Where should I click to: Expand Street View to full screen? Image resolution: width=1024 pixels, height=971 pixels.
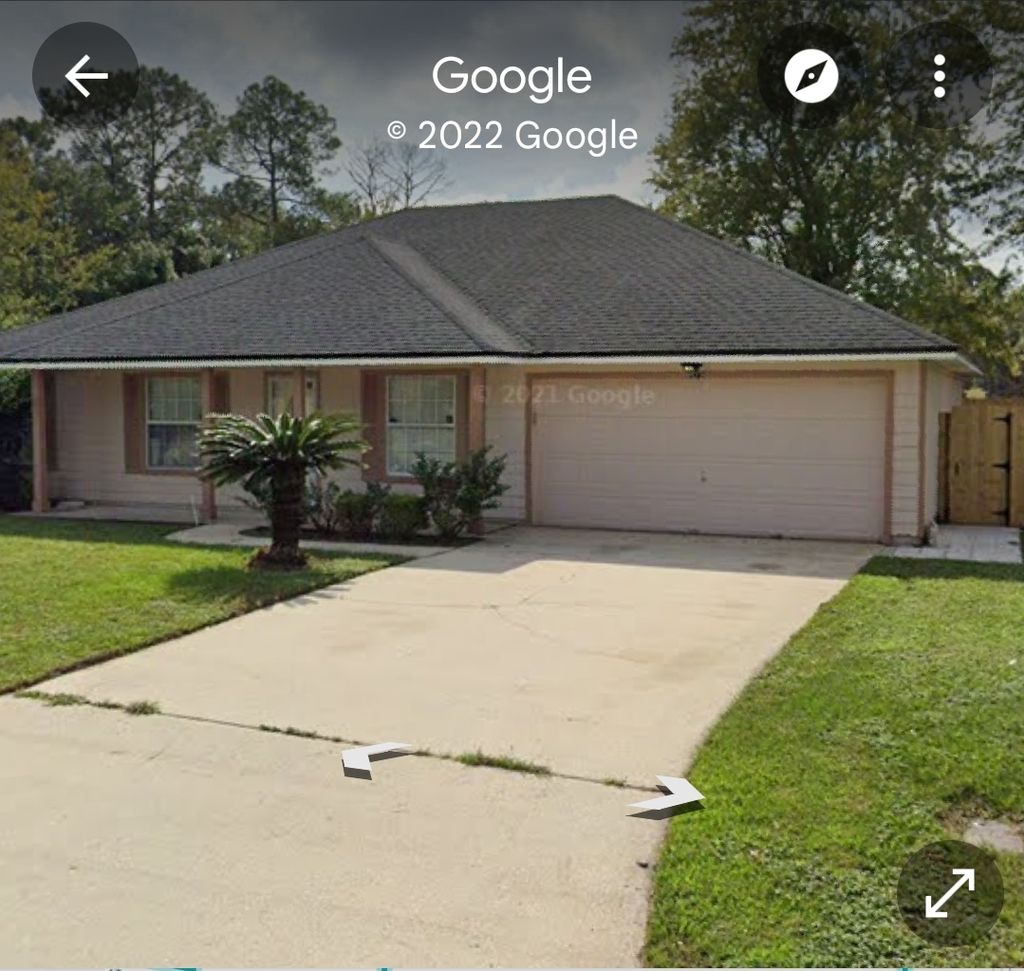point(949,893)
